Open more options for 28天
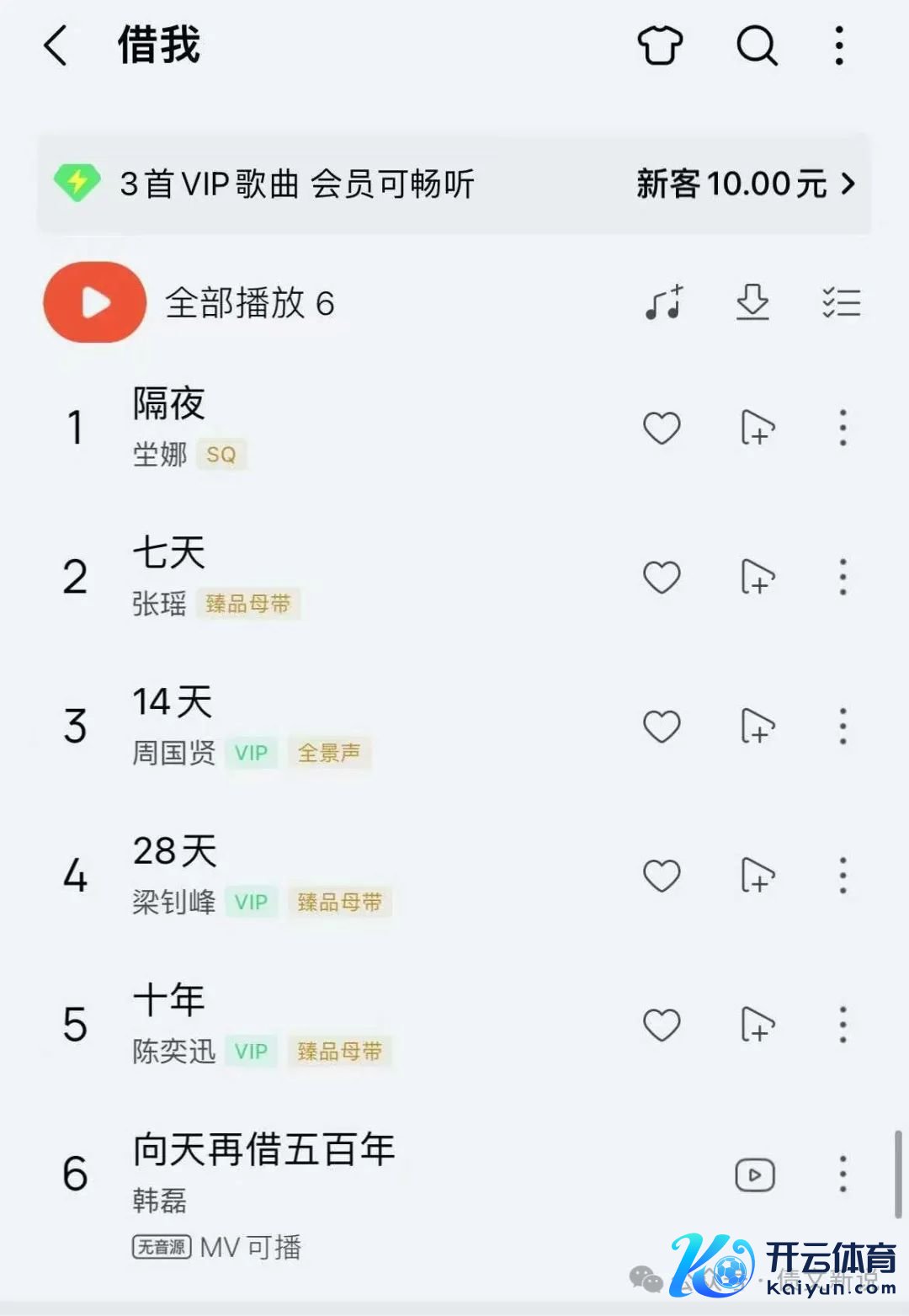This screenshot has width=909, height=1316. 843,876
